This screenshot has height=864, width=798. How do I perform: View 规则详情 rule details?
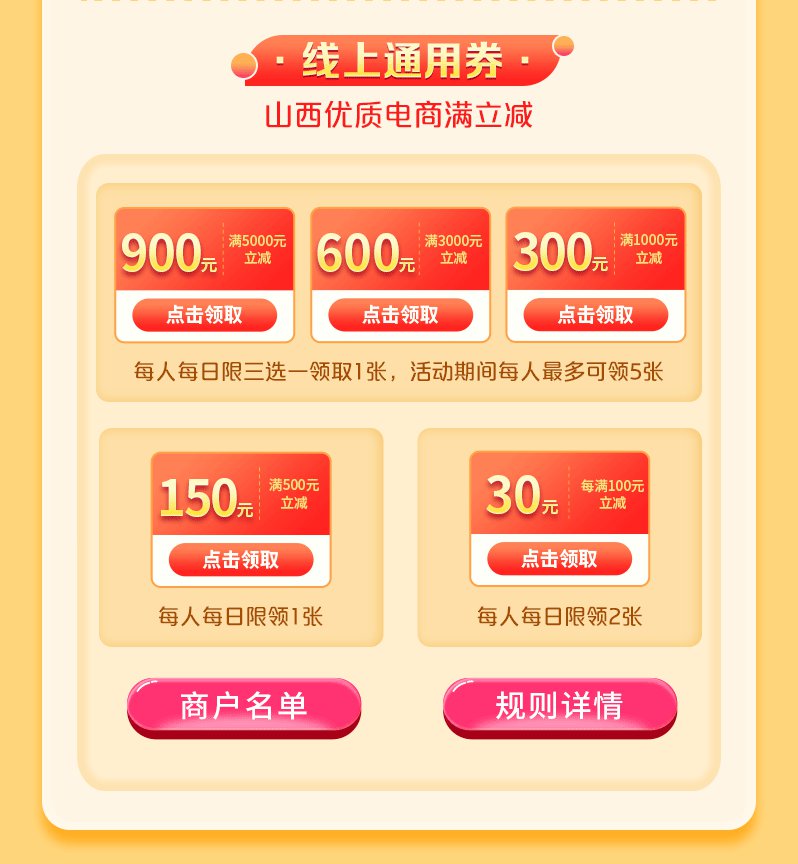click(560, 705)
